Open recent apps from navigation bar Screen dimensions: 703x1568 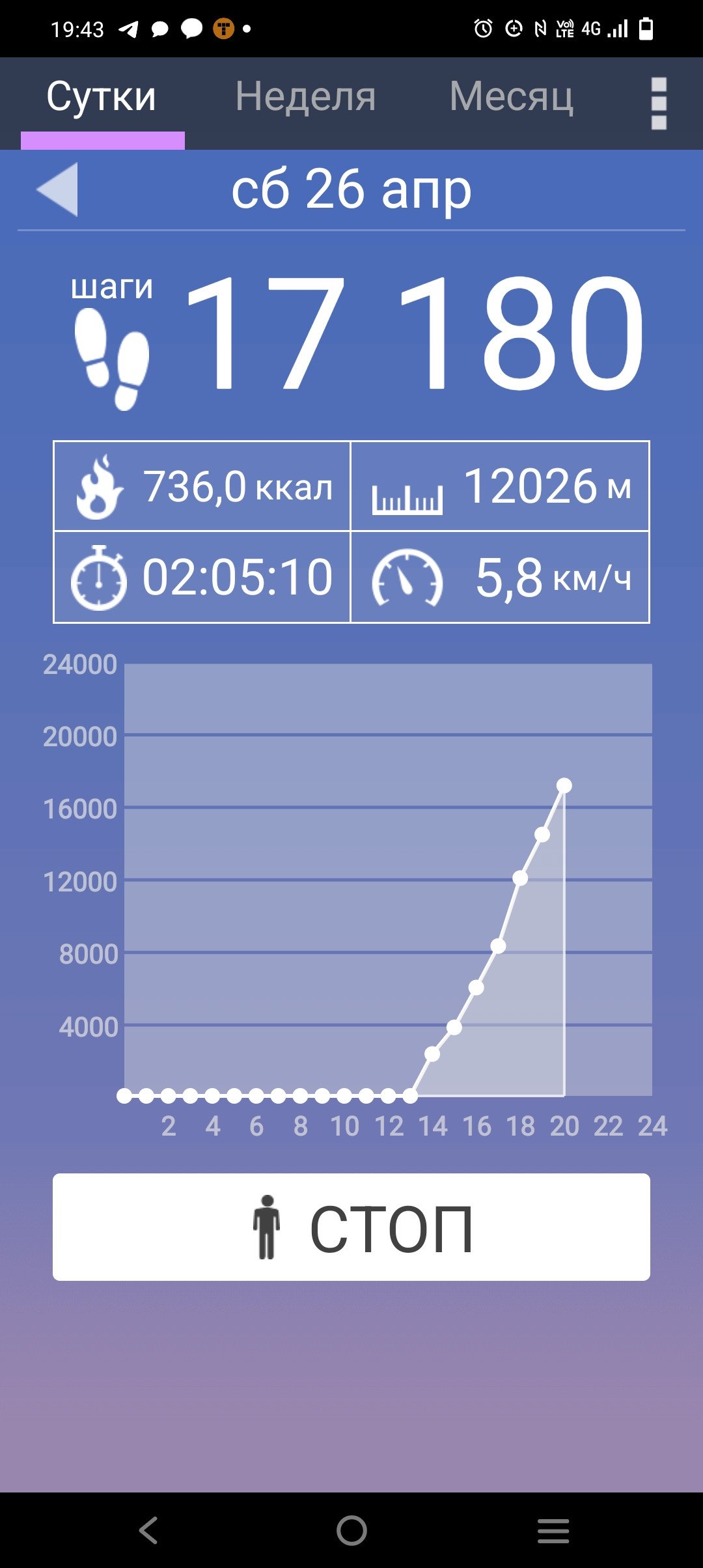click(x=553, y=1530)
